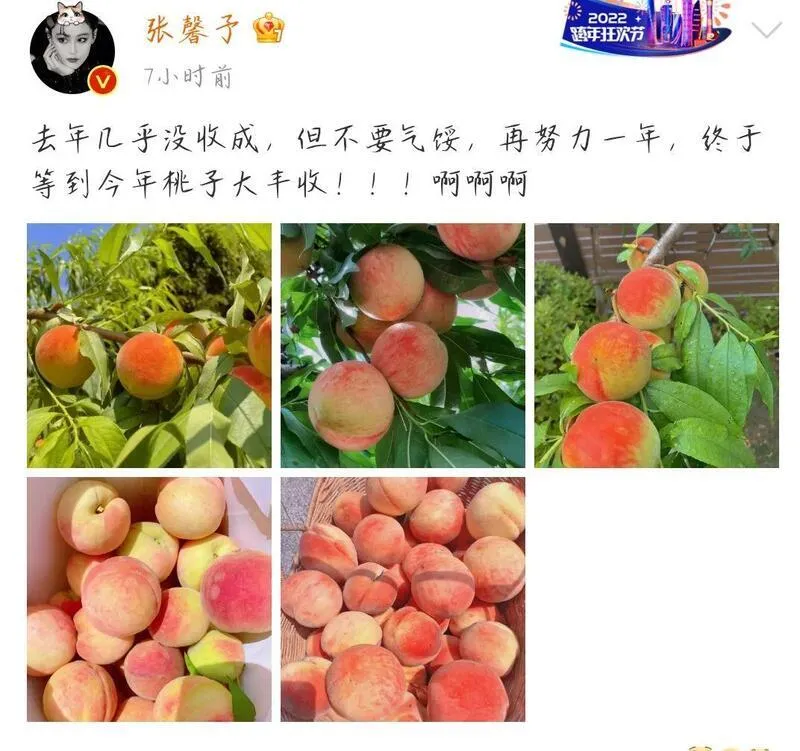Open fifth photo of peaches in basket
The width and height of the screenshot is (800, 751).
(402, 598)
